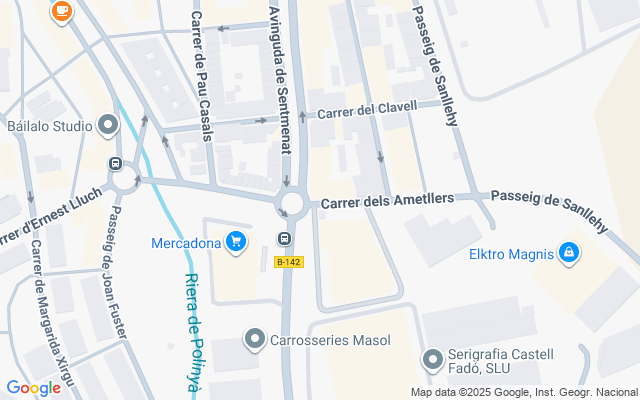Open the Carrosseries Masol place pin
The height and width of the screenshot is (400, 640).
coord(255,340)
